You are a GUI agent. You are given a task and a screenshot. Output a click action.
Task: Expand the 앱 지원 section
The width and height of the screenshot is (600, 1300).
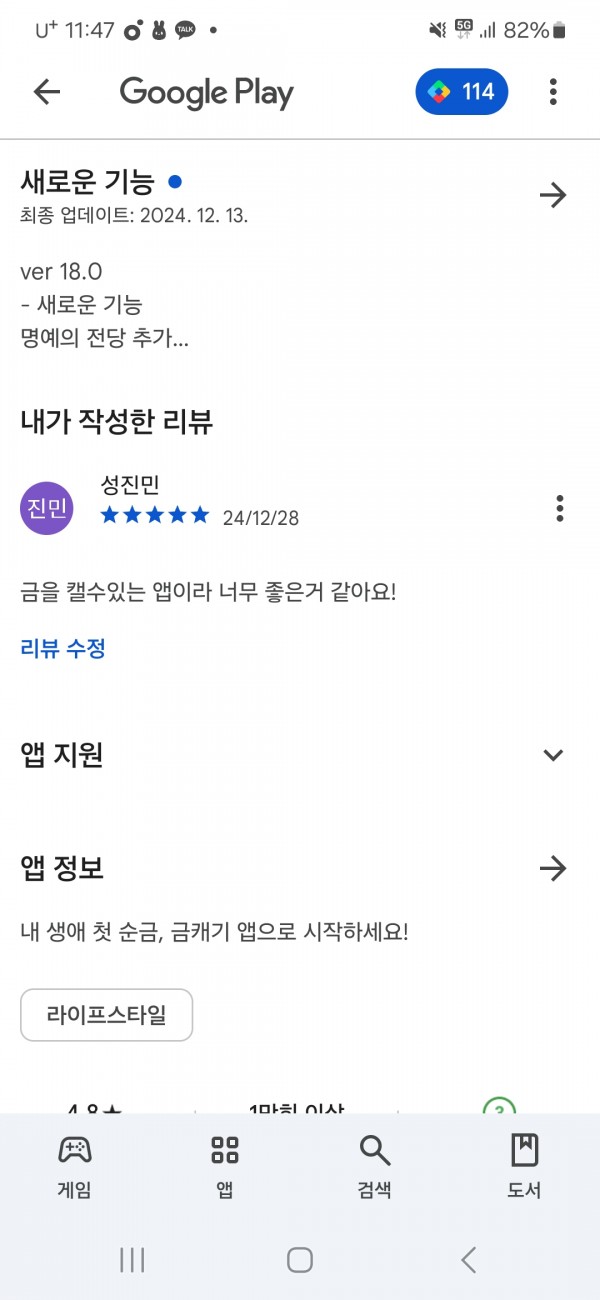coord(553,755)
